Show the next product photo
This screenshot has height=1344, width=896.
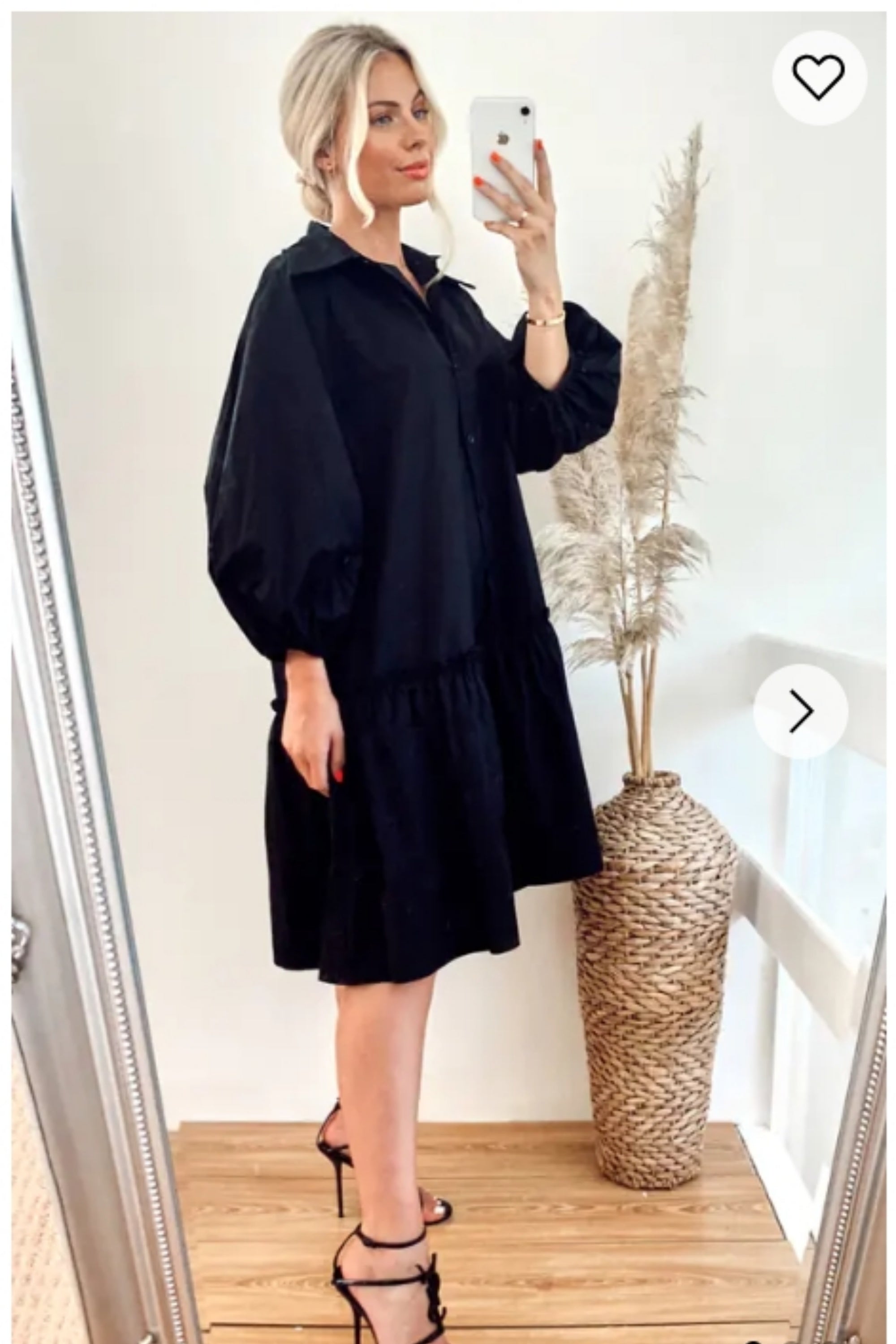tap(800, 711)
